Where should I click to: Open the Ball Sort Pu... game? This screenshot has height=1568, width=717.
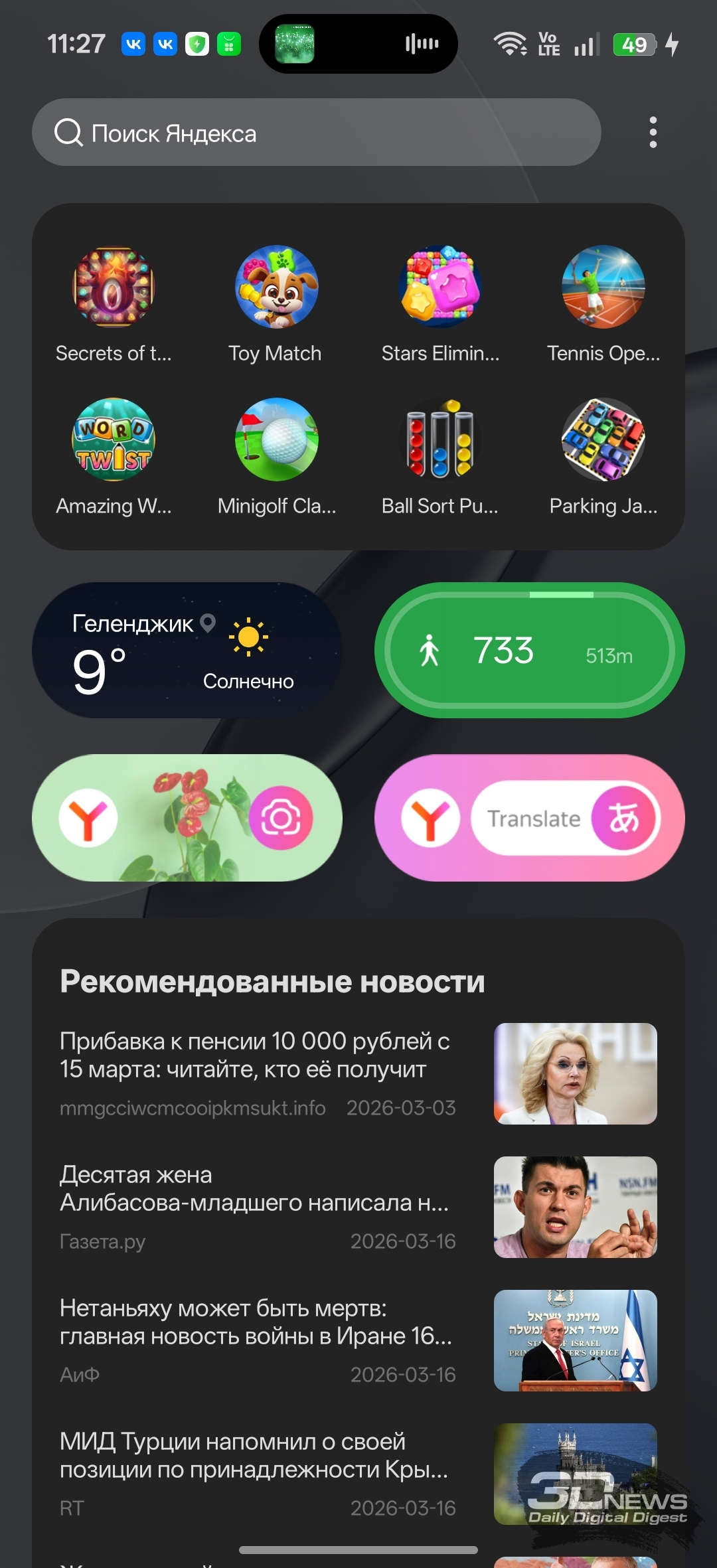click(439, 440)
